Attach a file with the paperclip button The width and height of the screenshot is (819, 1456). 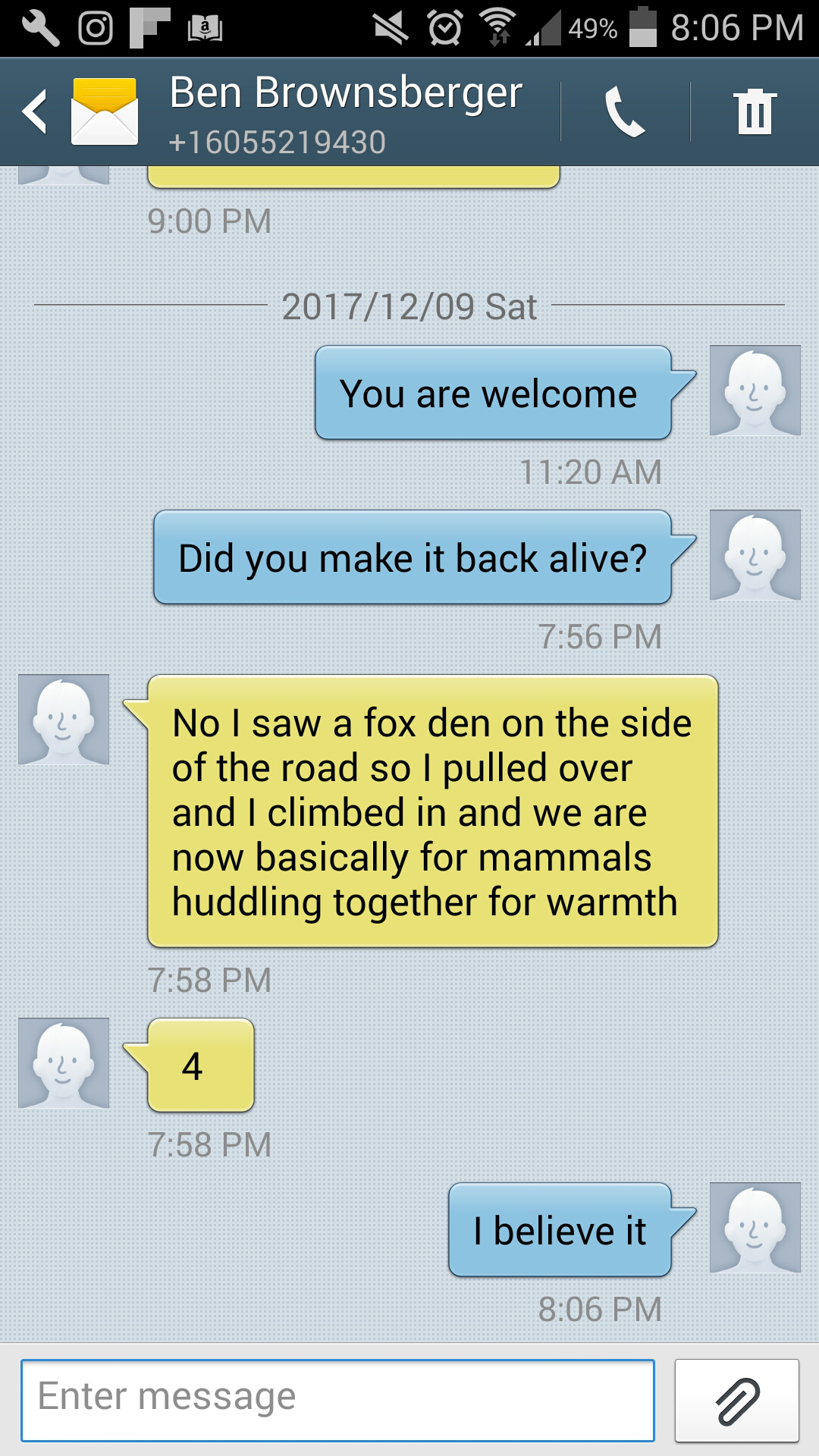point(736,1400)
